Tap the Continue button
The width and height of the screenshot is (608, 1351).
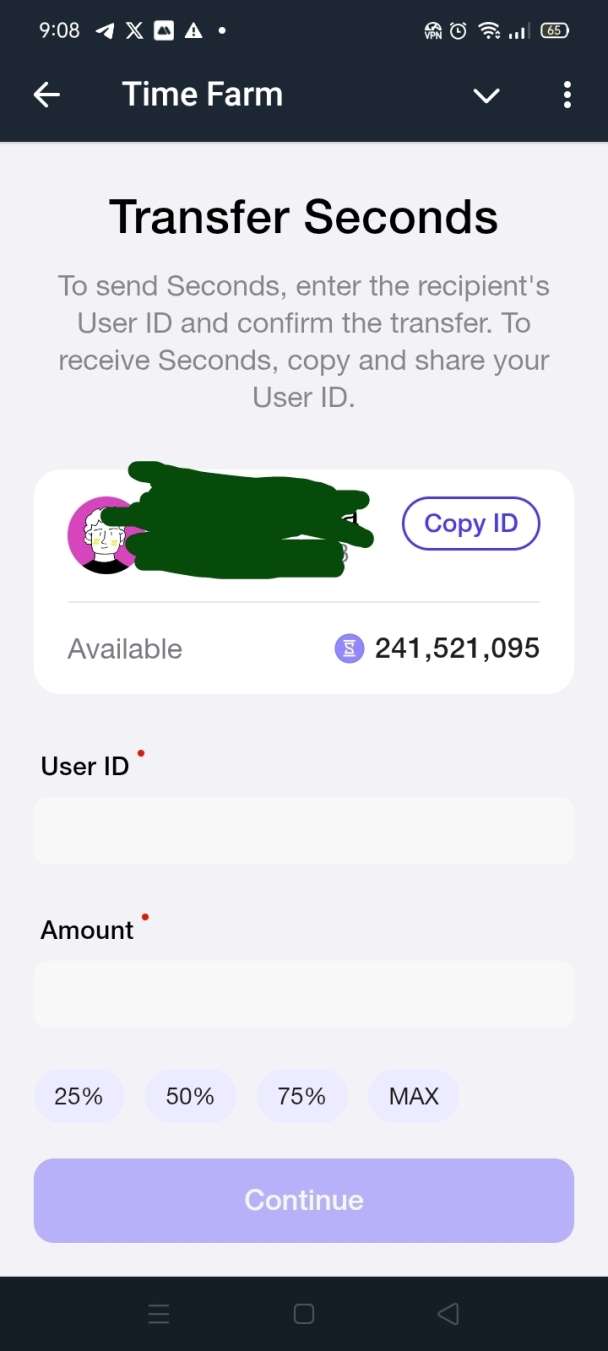click(304, 1200)
